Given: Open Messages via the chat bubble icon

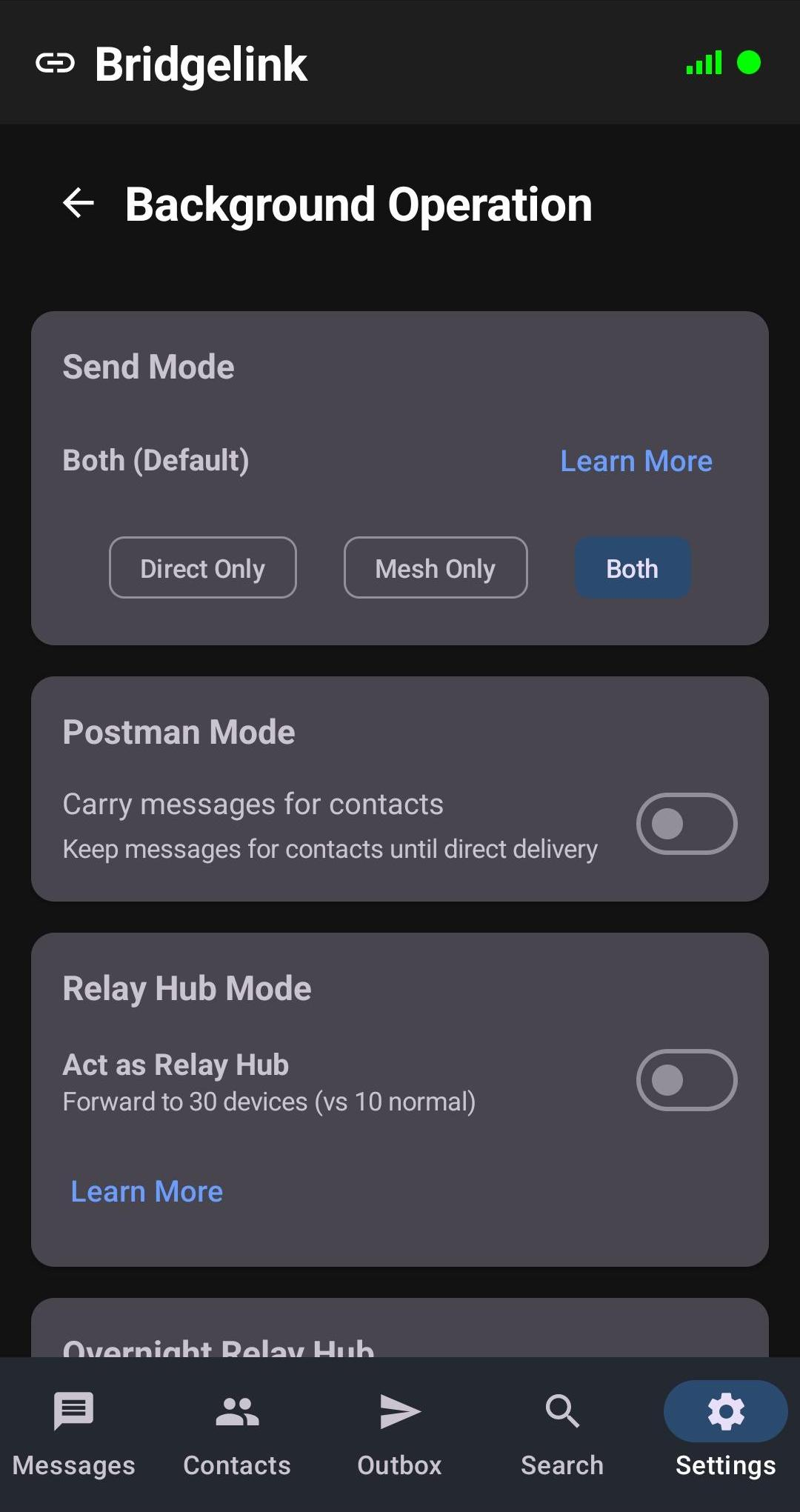Looking at the screenshot, I should (73, 1411).
